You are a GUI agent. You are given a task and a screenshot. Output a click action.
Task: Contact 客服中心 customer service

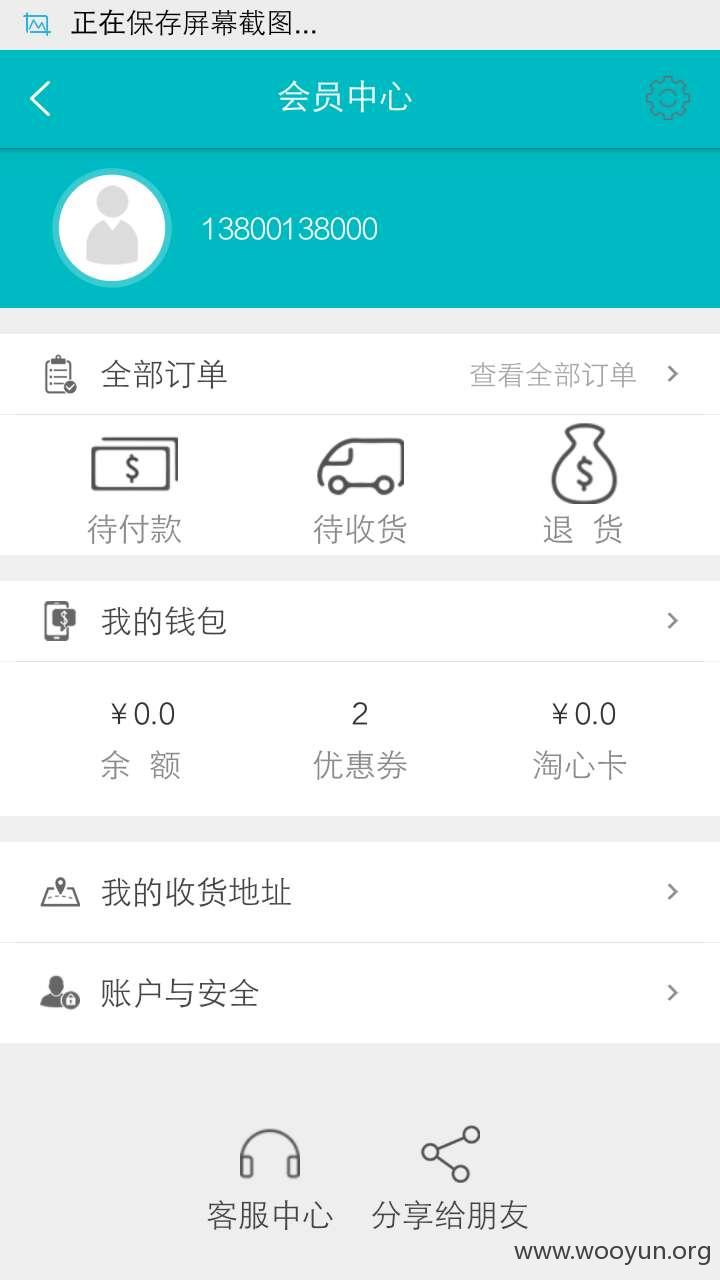270,1180
